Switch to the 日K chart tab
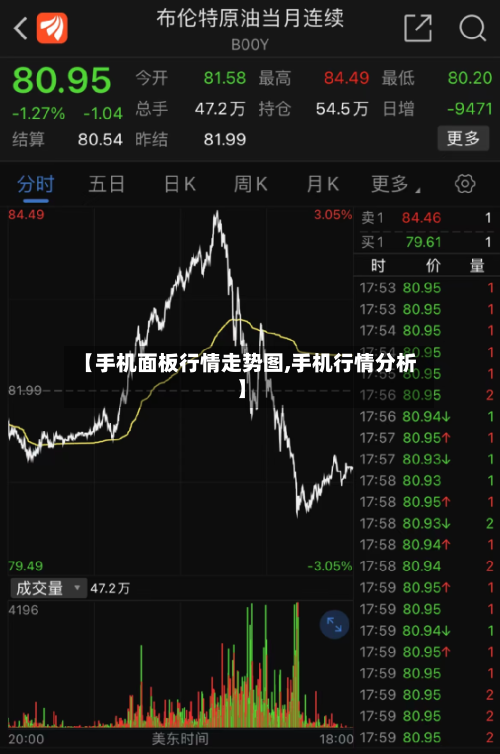Viewport: 500px width, 754px height. [x=180, y=184]
